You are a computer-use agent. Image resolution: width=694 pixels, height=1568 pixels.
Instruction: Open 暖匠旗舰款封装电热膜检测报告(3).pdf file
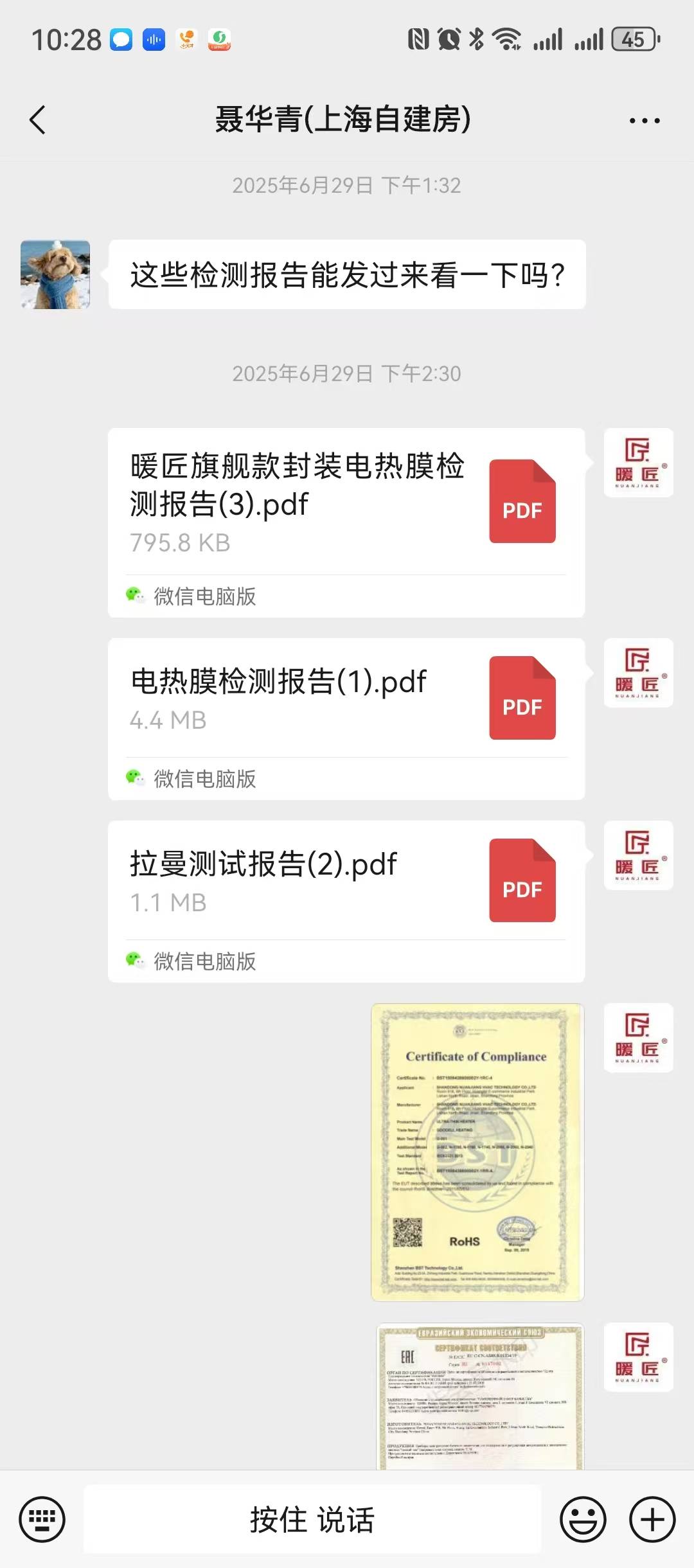(x=346, y=503)
